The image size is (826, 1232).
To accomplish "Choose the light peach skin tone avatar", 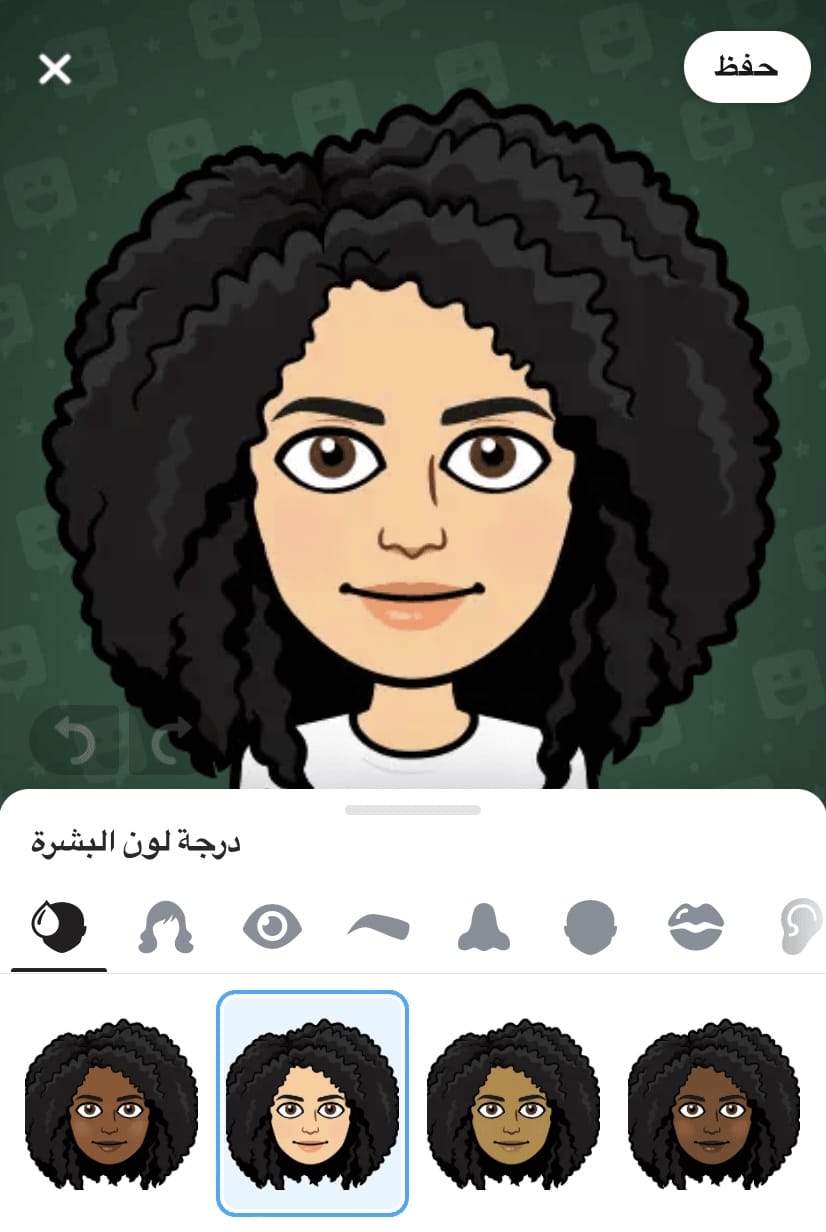I will tap(312, 1102).
